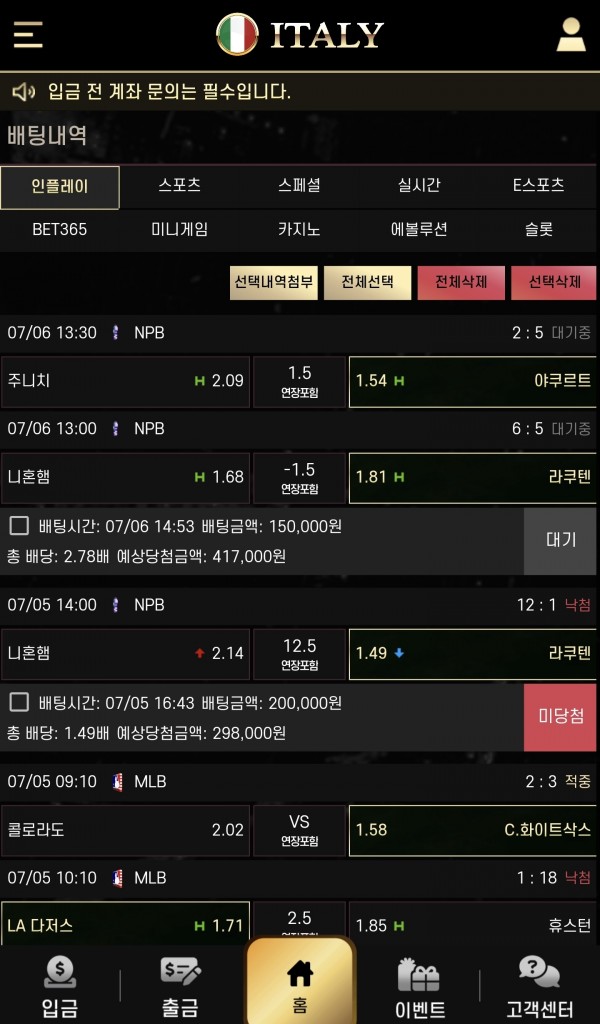The image size is (600, 1024).
Task: Switch to the 스포츠 tab
Action: point(180,185)
